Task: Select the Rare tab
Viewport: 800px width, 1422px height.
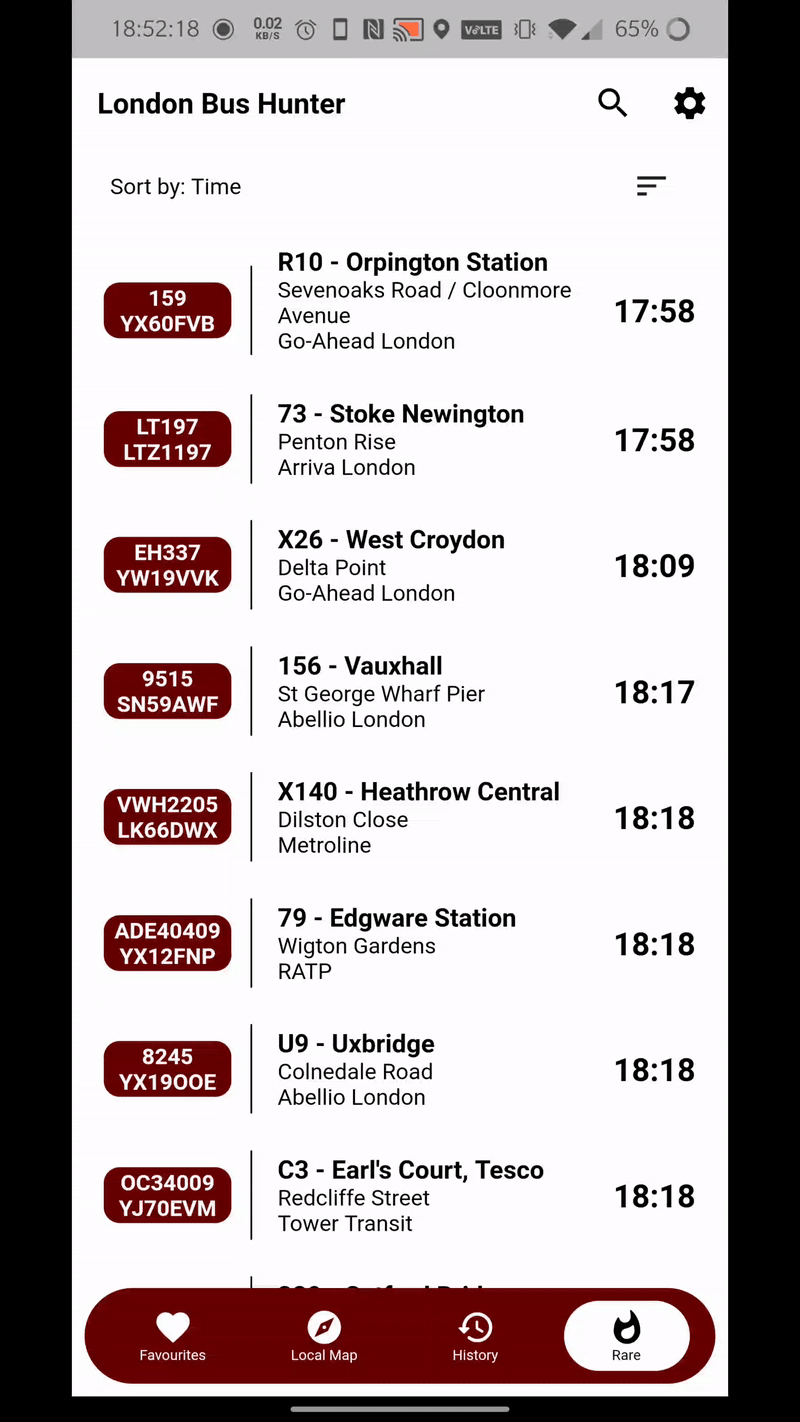Action: (626, 1337)
